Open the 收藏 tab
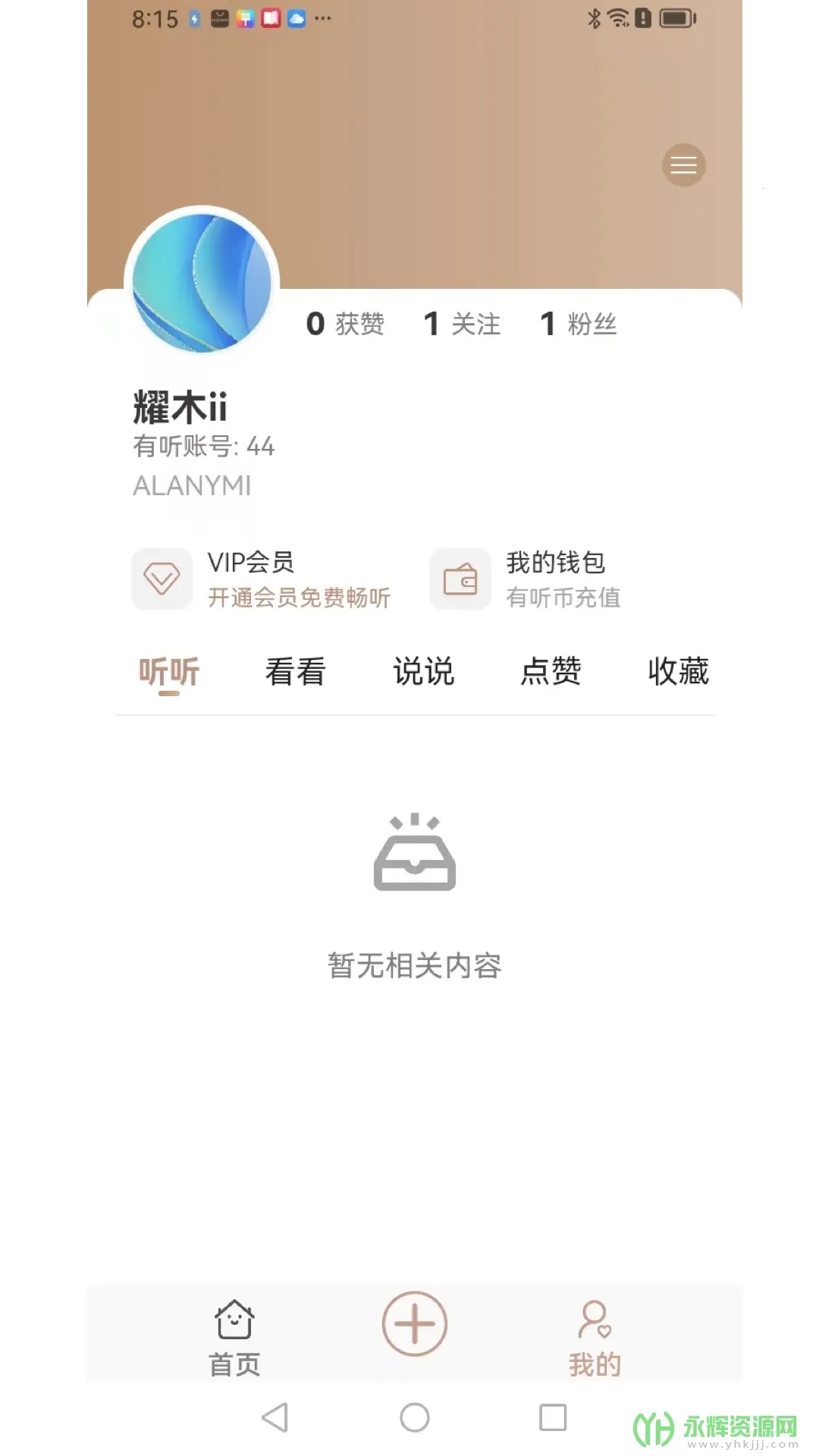Viewport: 819px width, 1456px height. [x=679, y=670]
